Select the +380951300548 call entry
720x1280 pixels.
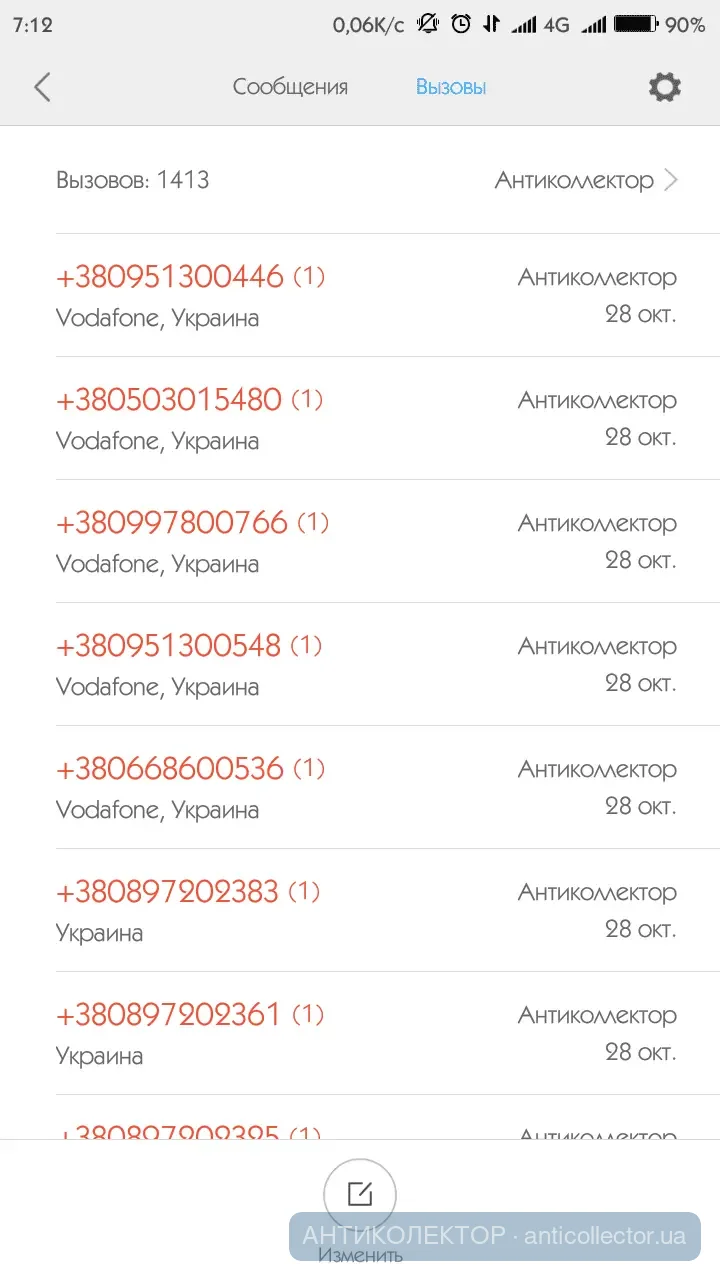(x=170, y=645)
